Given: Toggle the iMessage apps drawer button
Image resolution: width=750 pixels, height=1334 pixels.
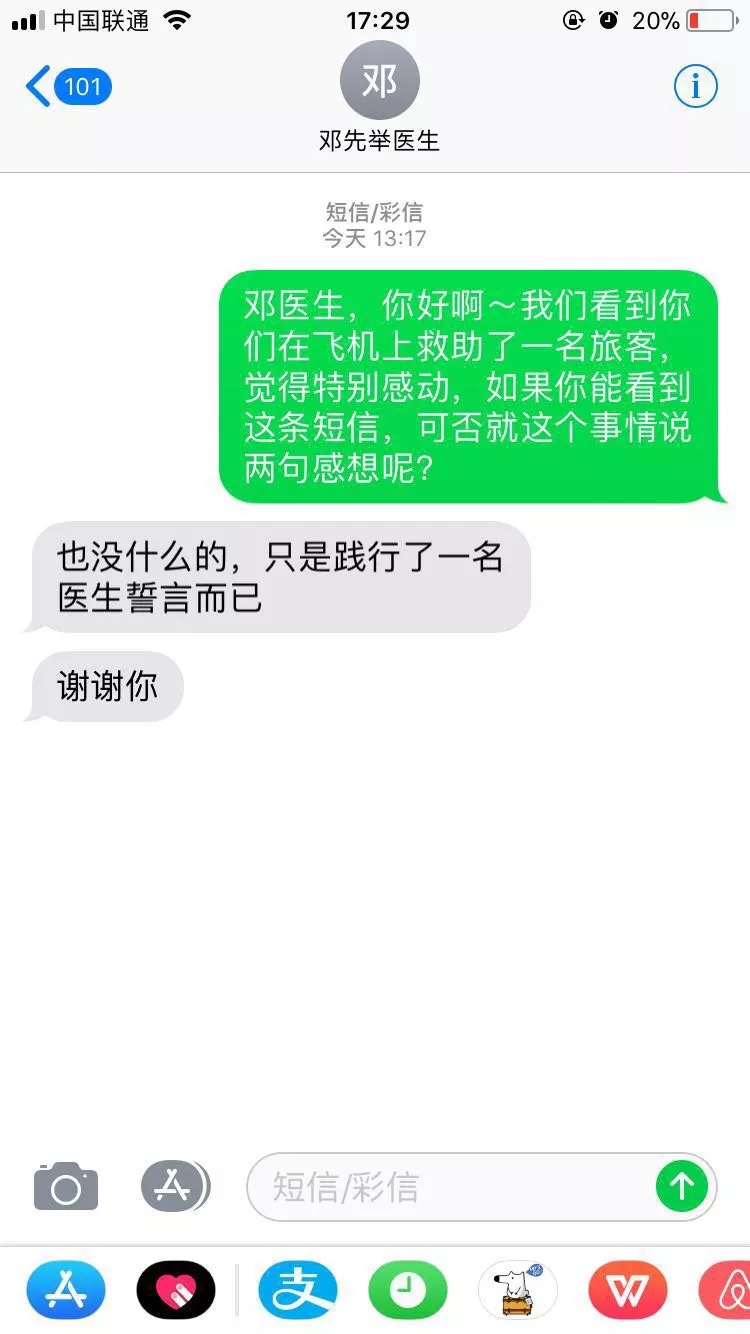Looking at the screenshot, I should [175, 1187].
